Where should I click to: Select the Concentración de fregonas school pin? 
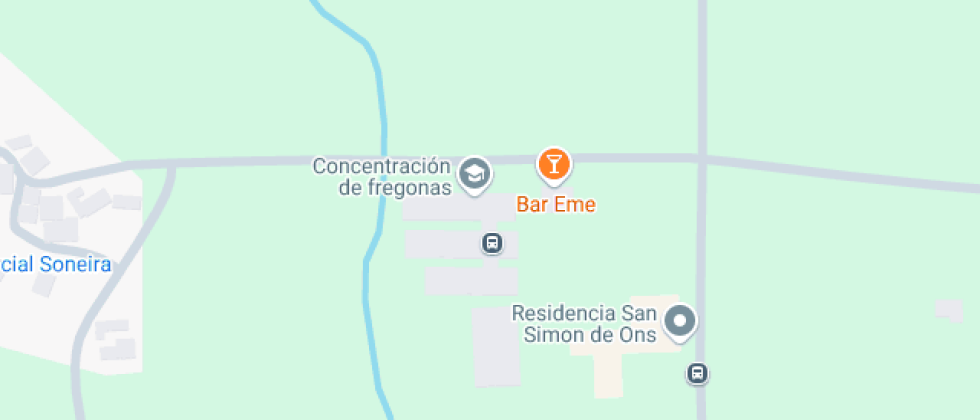point(474,173)
